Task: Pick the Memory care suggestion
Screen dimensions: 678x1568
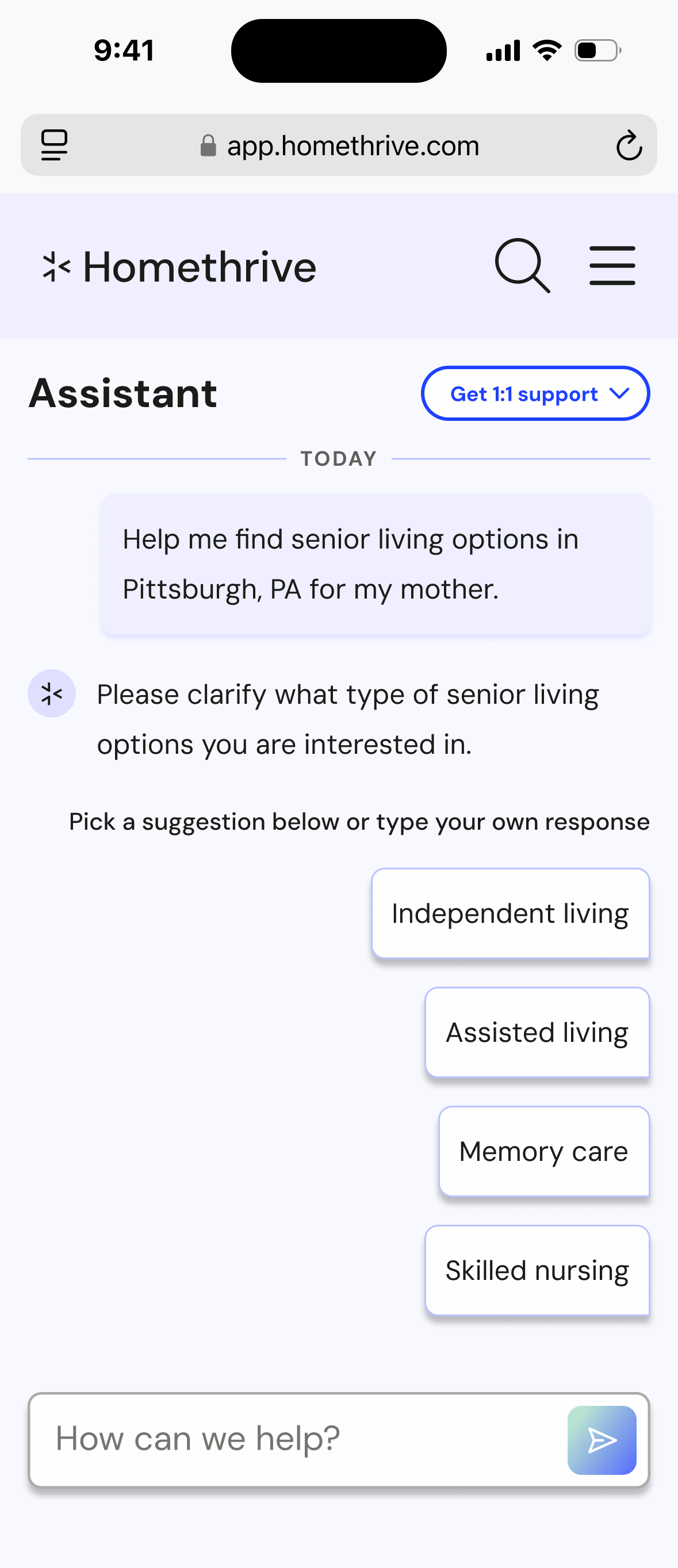Action: tap(543, 1151)
